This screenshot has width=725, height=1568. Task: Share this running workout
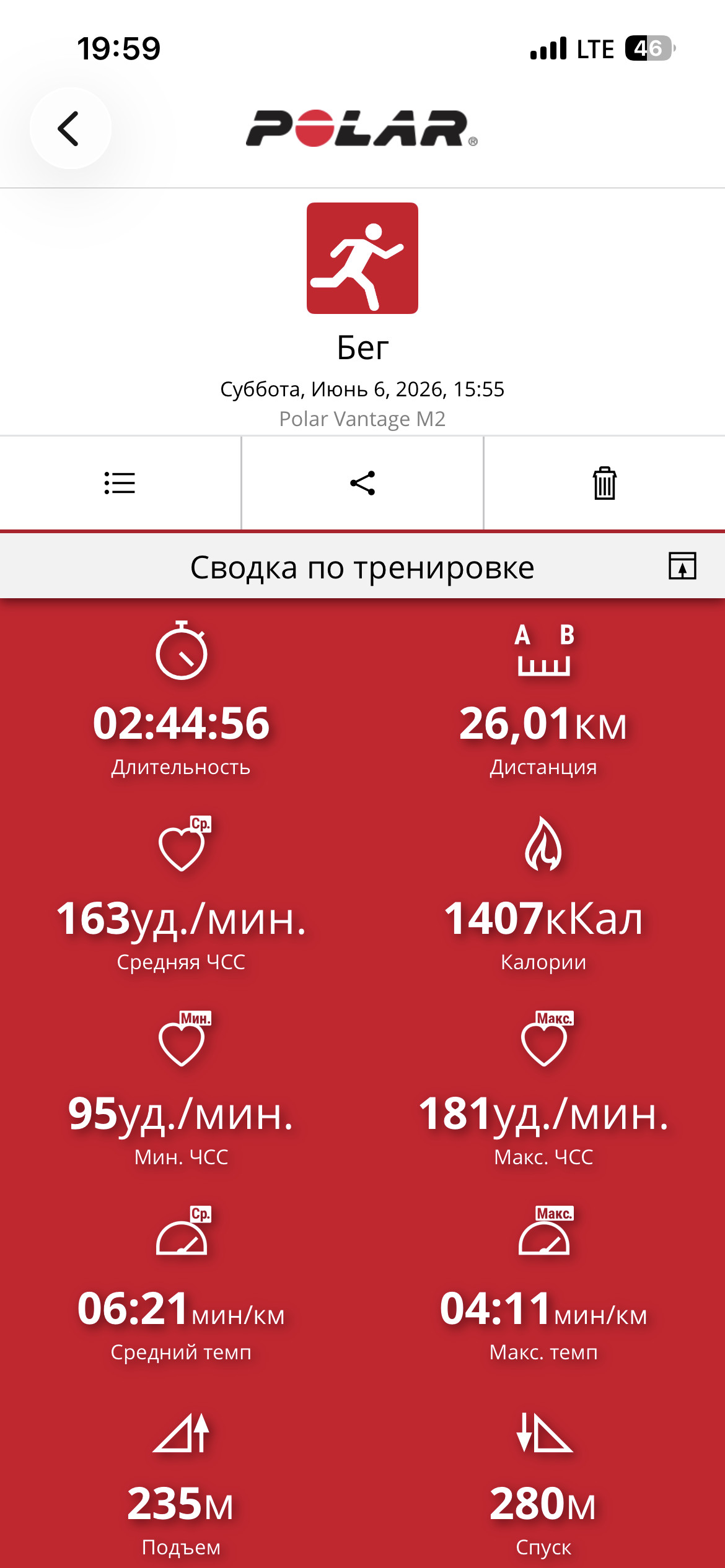coord(362,483)
